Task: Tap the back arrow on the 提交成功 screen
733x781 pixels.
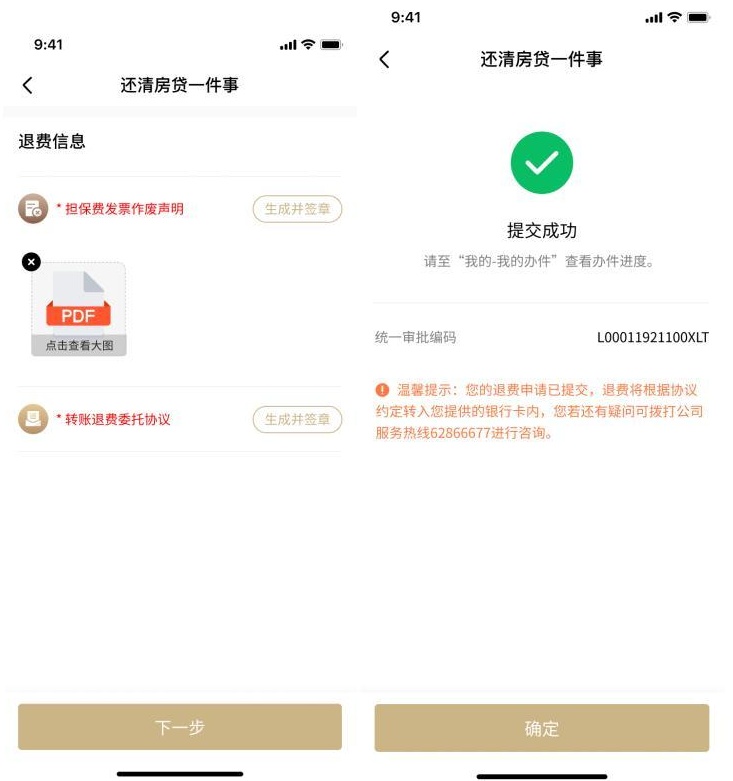Action: (x=385, y=60)
